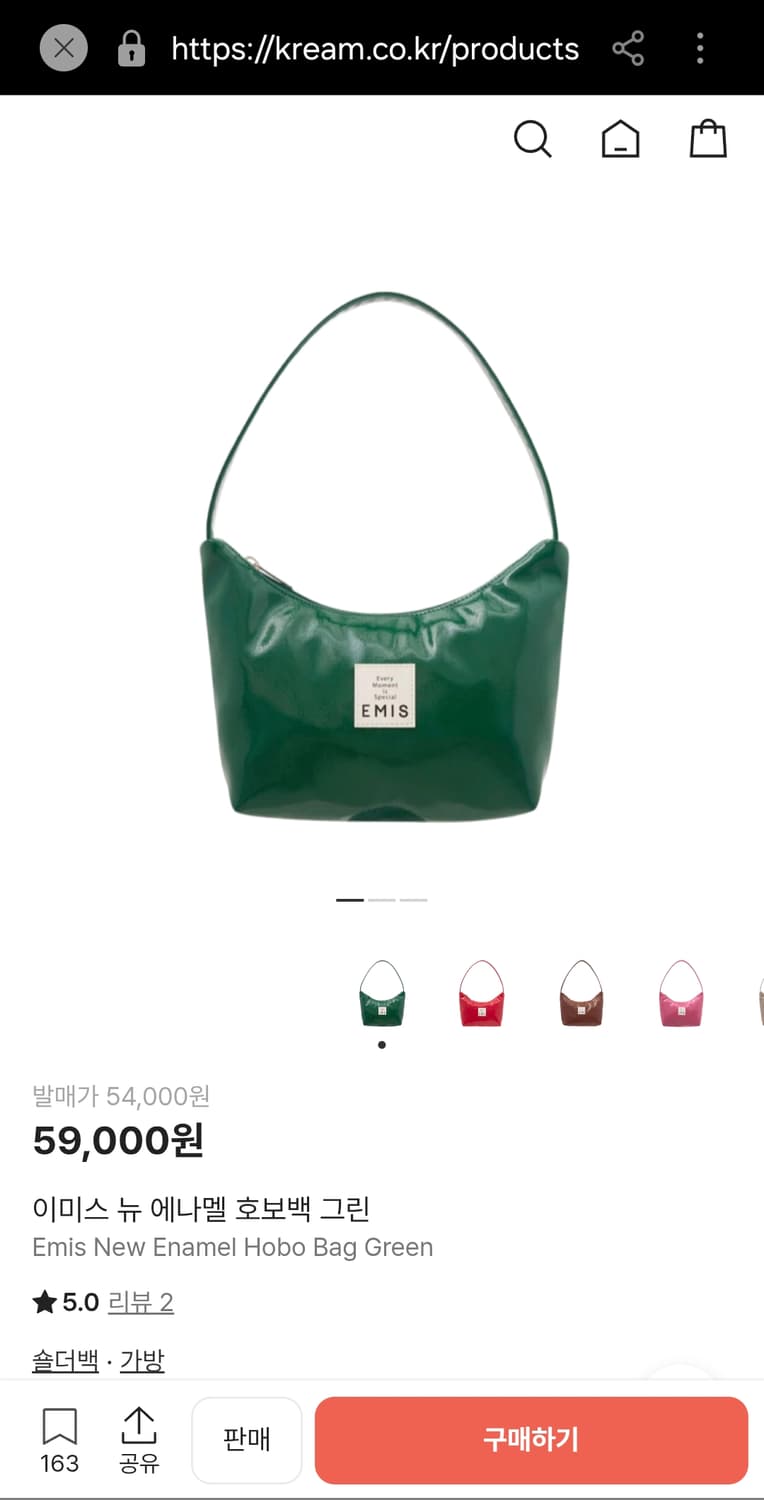Select the pink hobo bag color variant
Screen dimensions: 764x1500
pyautogui.click(x=681, y=993)
